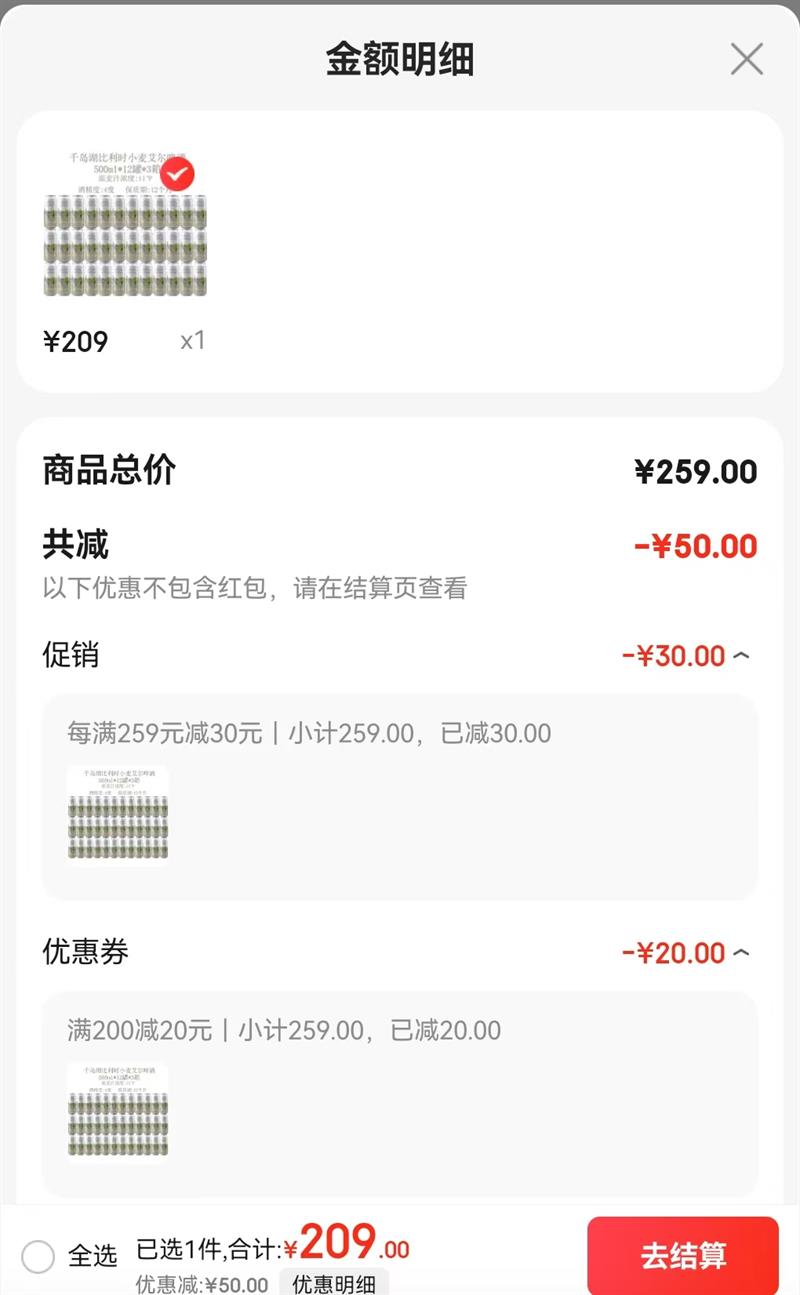This screenshot has width=800, height=1295.
Task: Collapse the 促销 discount section
Action: coord(741,656)
